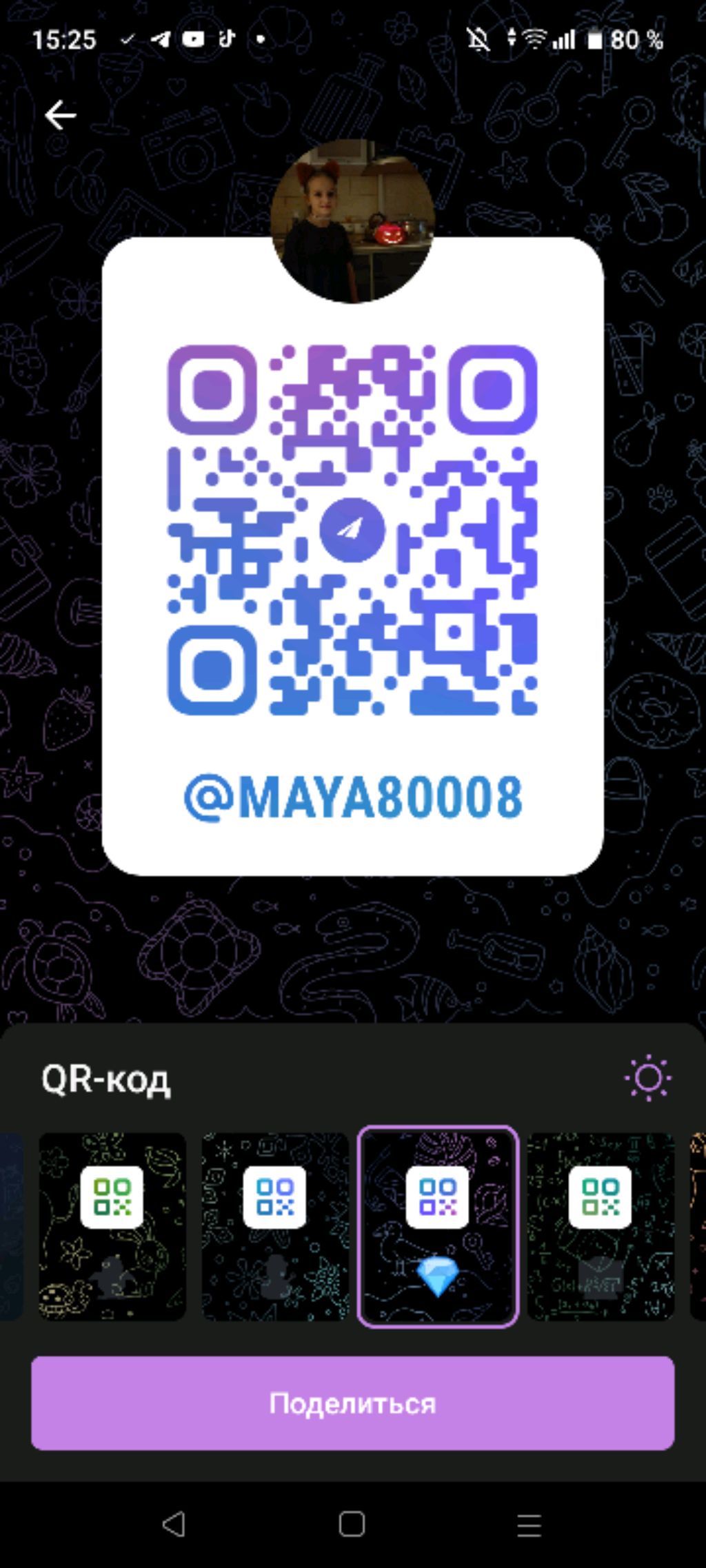This screenshot has width=706, height=1568.
Task: Open the system recent apps menu
Action: tap(529, 1524)
